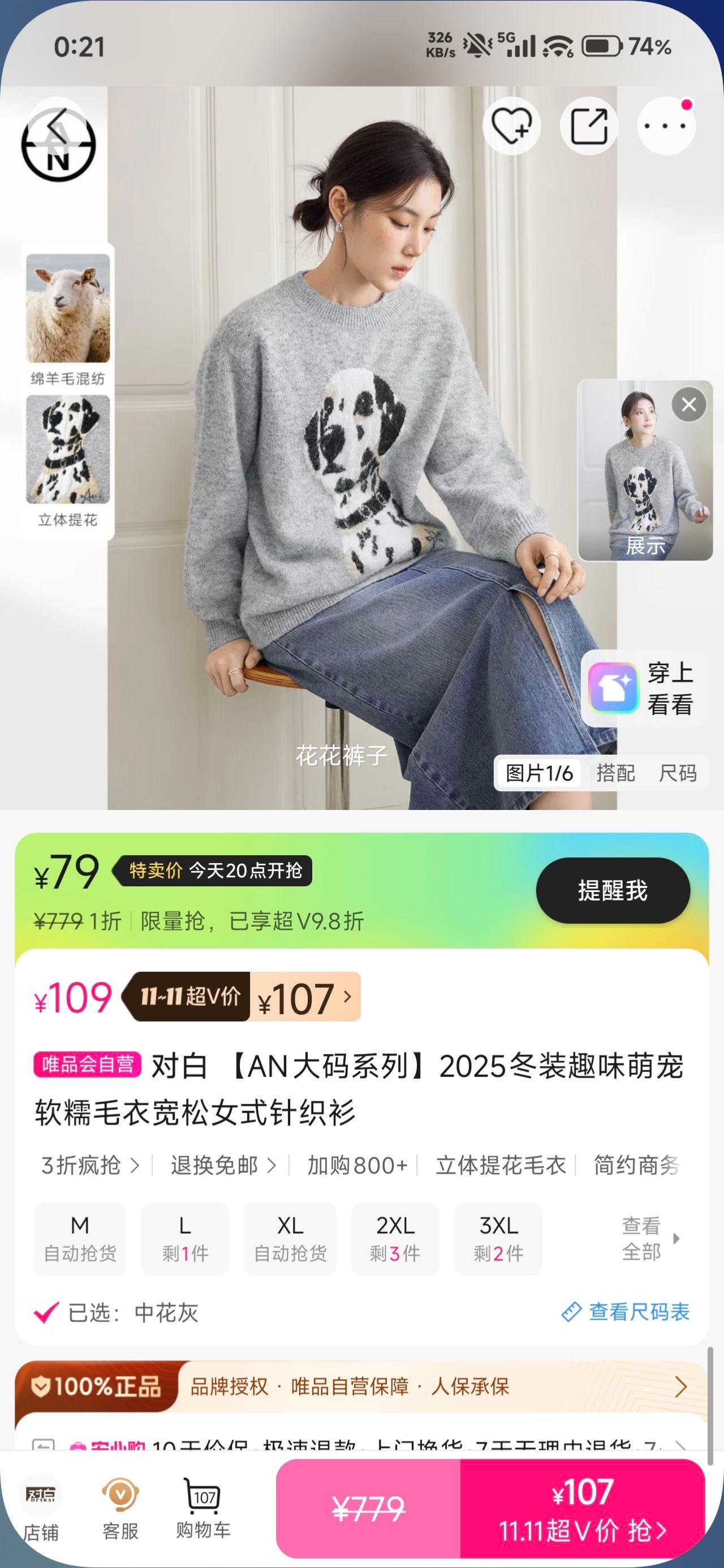Select size 2XL option
Screen dimensions: 724x1568
[395, 1239]
